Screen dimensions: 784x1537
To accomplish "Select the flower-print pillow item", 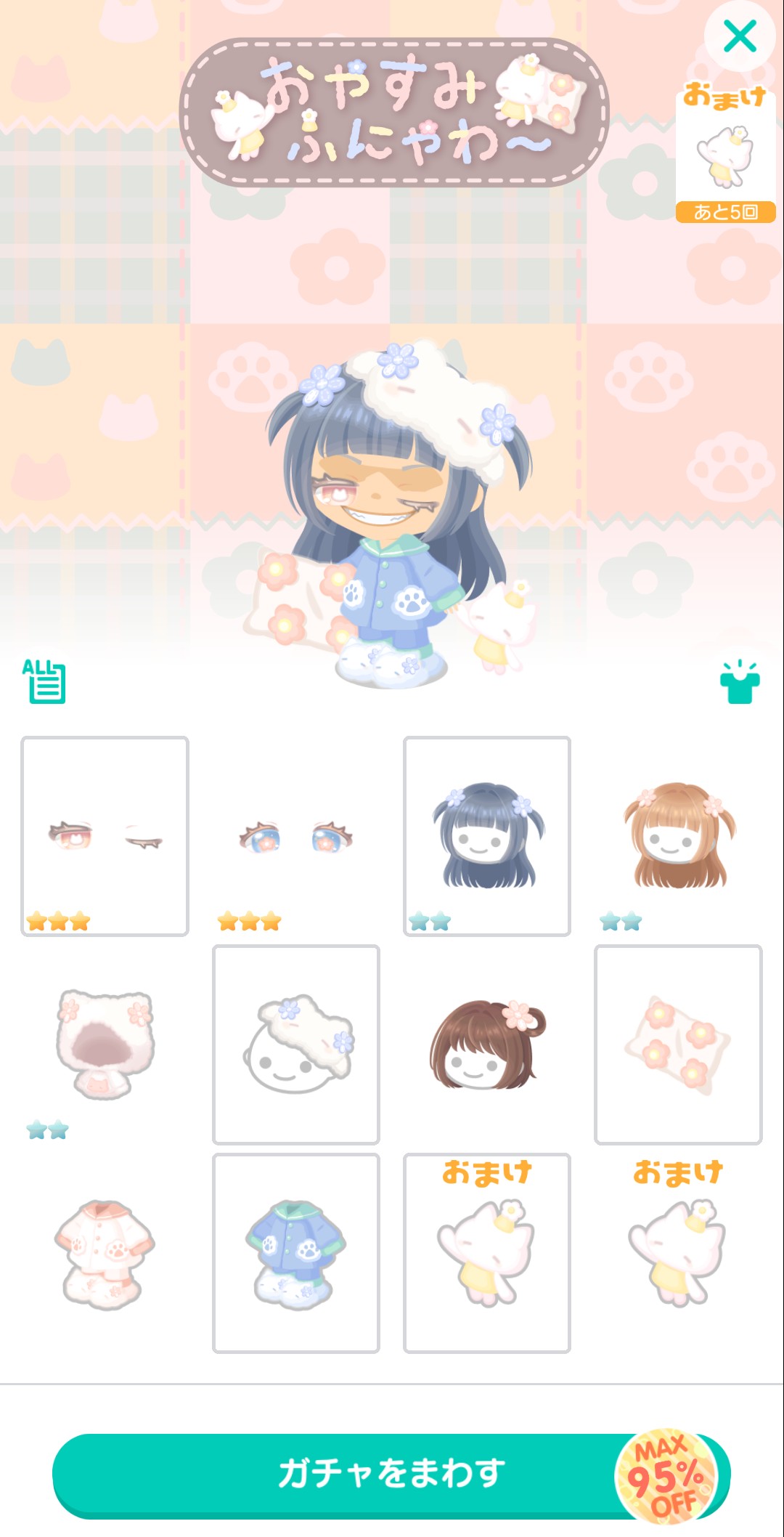I will [678, 1045].
